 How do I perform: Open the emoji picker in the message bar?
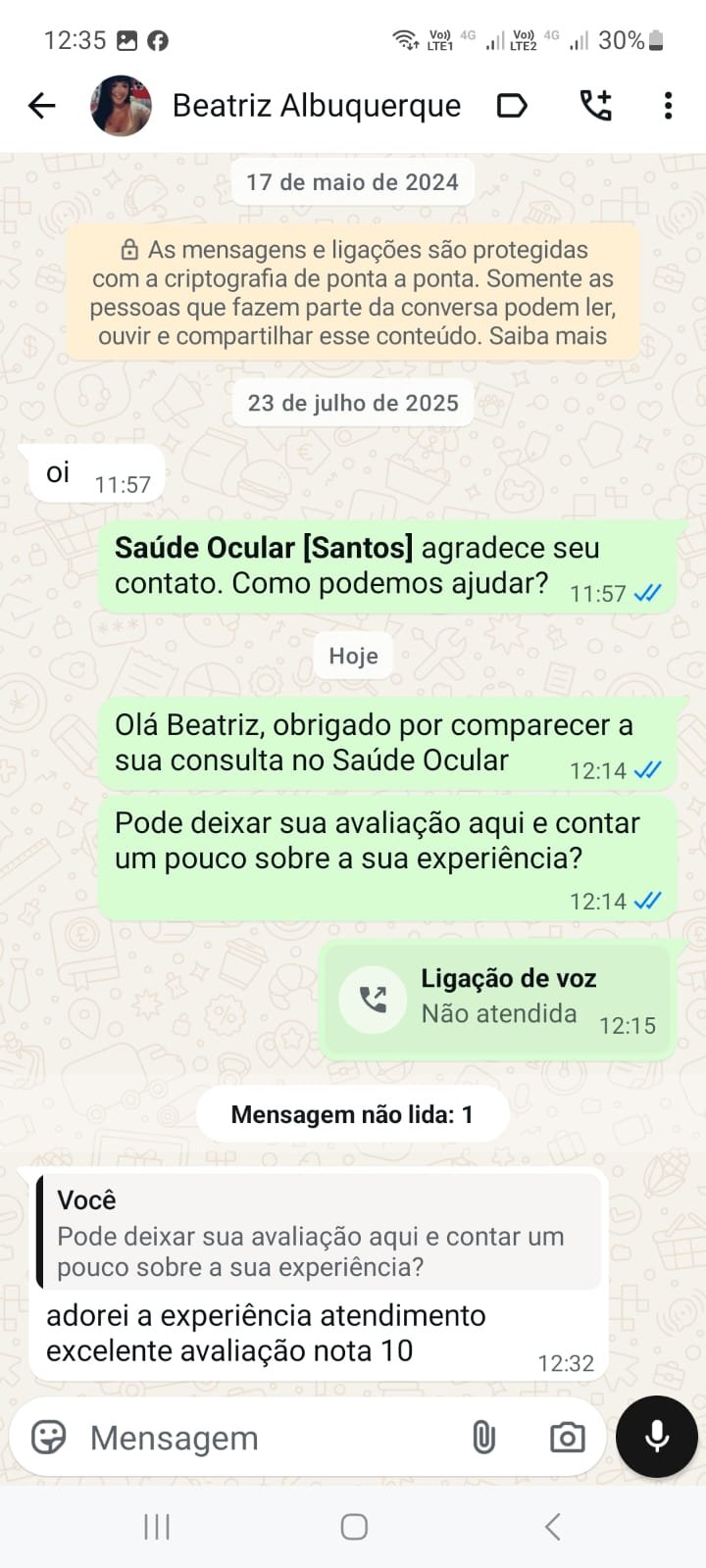(x=47, y=1438)
